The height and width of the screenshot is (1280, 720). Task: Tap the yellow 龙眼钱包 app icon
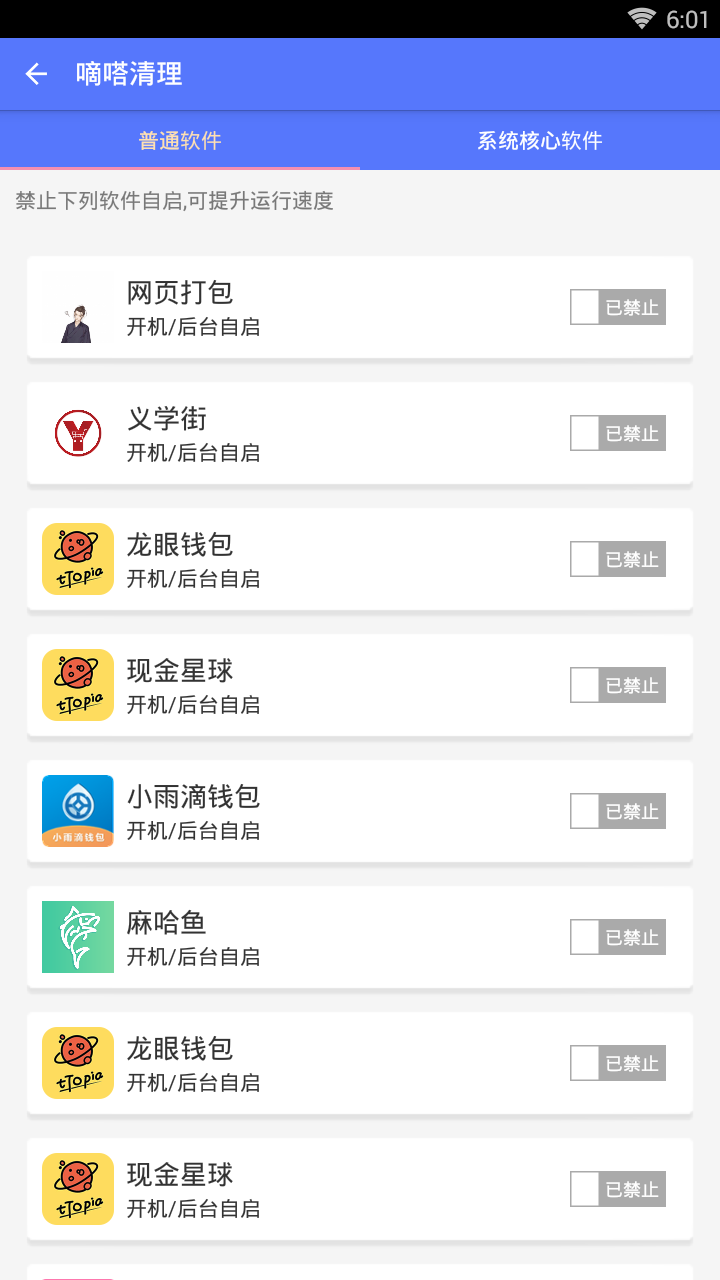[x=77, y=559]
